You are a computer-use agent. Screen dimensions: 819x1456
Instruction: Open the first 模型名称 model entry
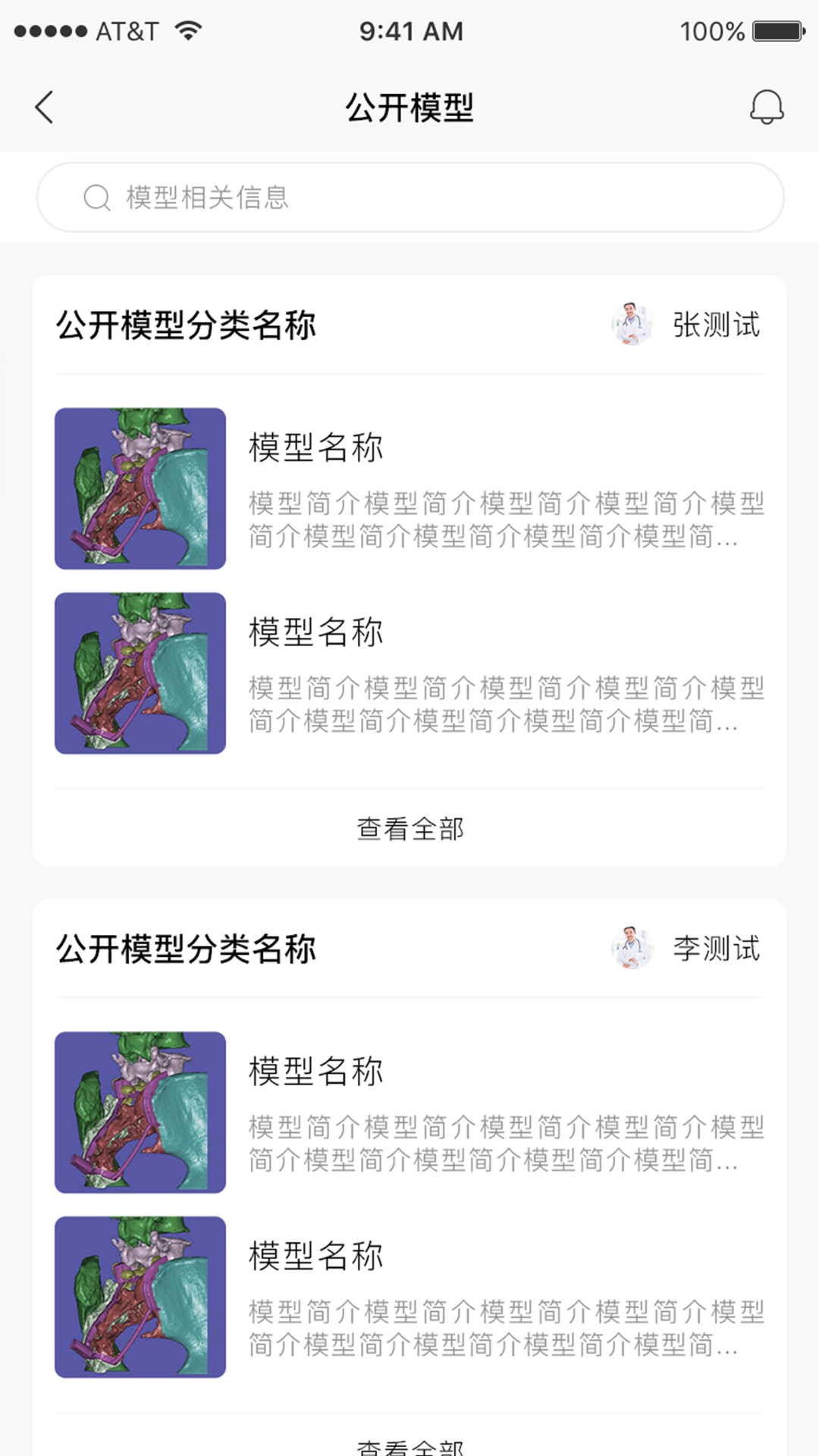pyautogui.click(x=316, y=448)
